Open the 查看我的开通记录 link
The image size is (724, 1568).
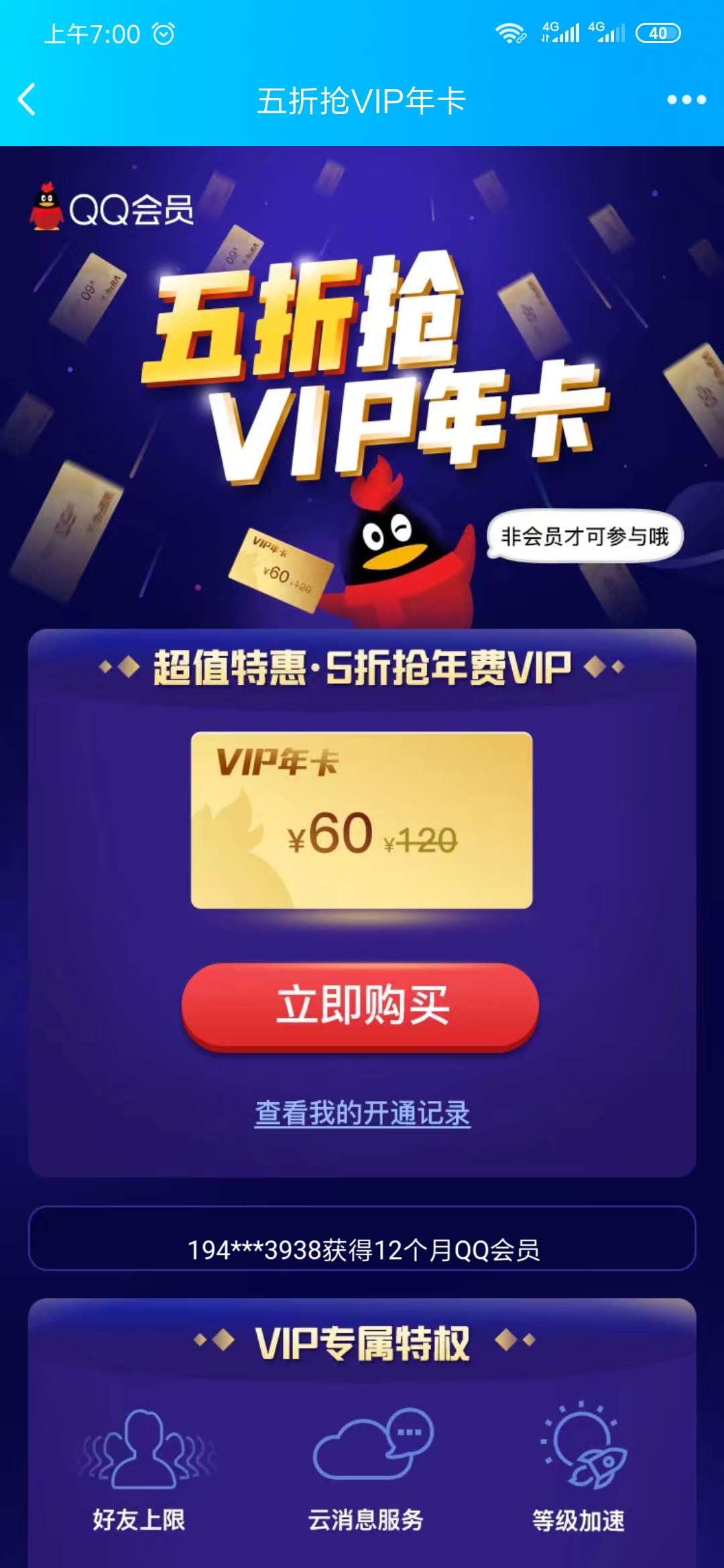coord(362,1113)
